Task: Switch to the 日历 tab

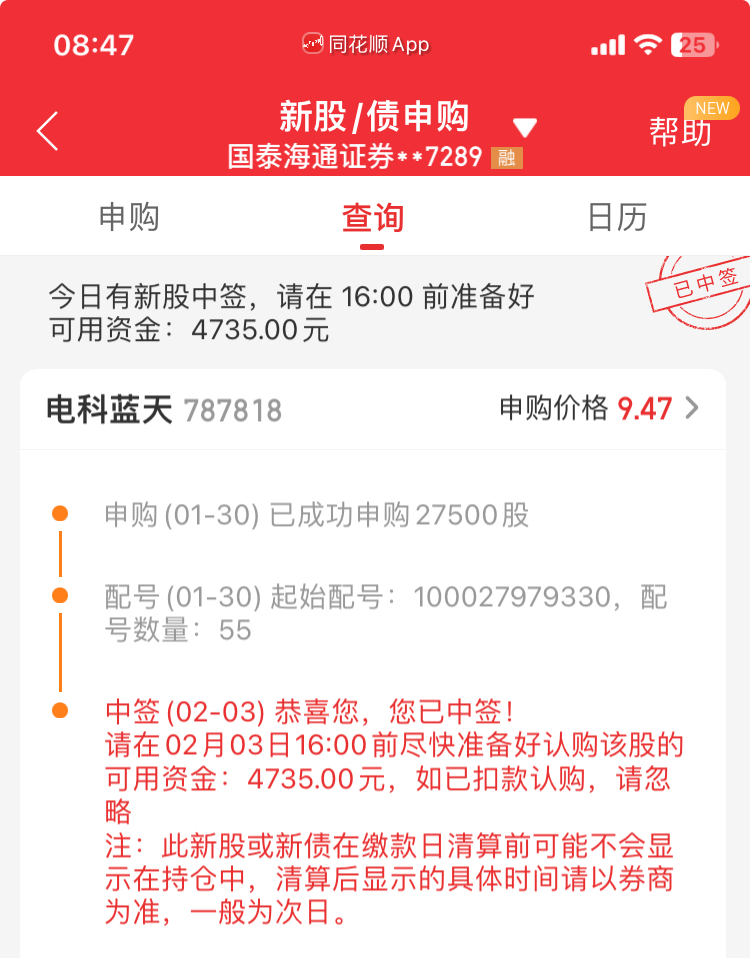Action: click(x=617, y=217)
